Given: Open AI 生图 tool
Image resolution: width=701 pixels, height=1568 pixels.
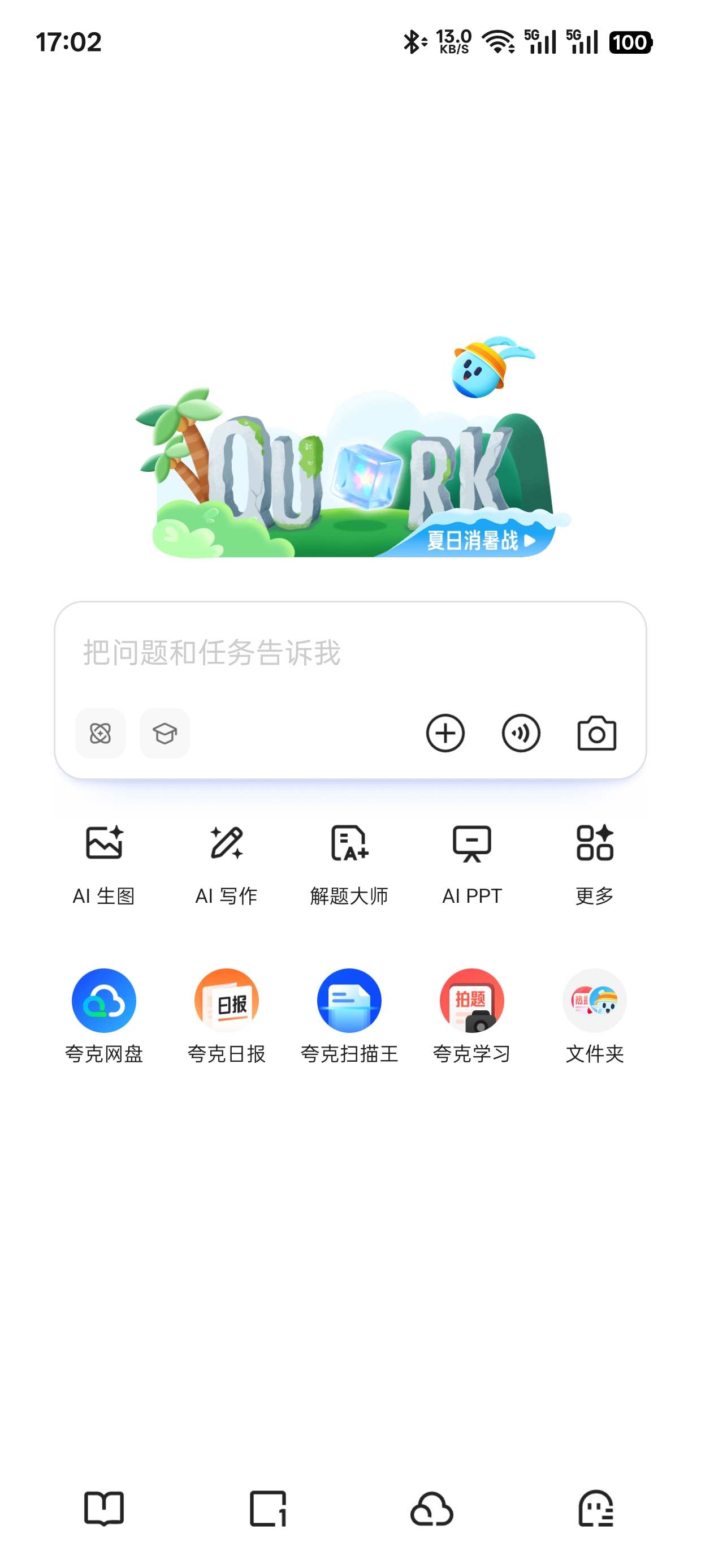Looking at the screenshot, I should click(104, 863).
